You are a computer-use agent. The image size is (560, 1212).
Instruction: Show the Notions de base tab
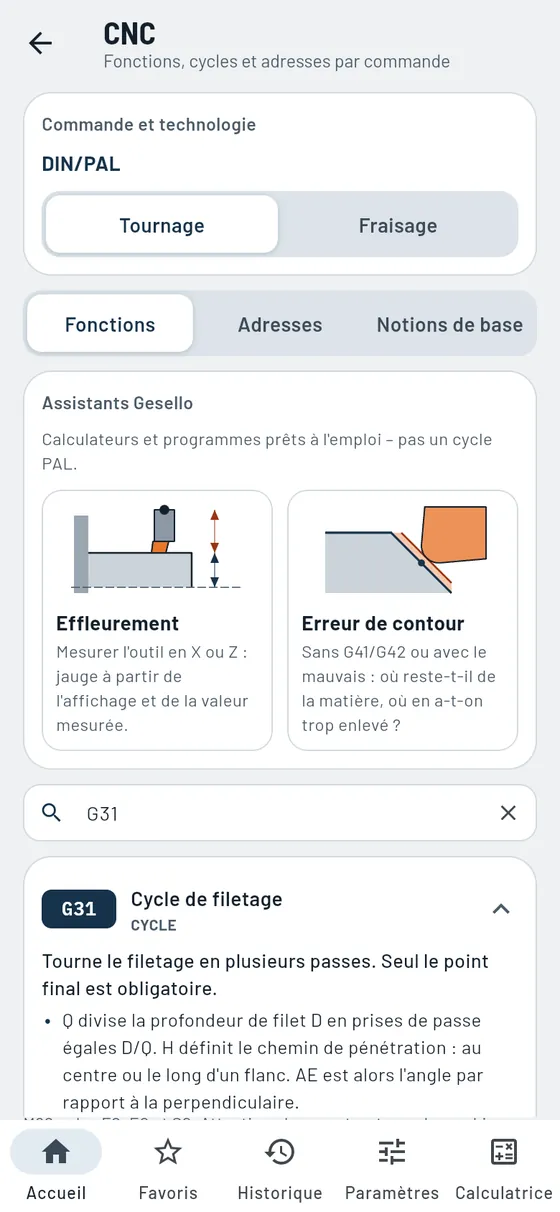coord(450,324)
